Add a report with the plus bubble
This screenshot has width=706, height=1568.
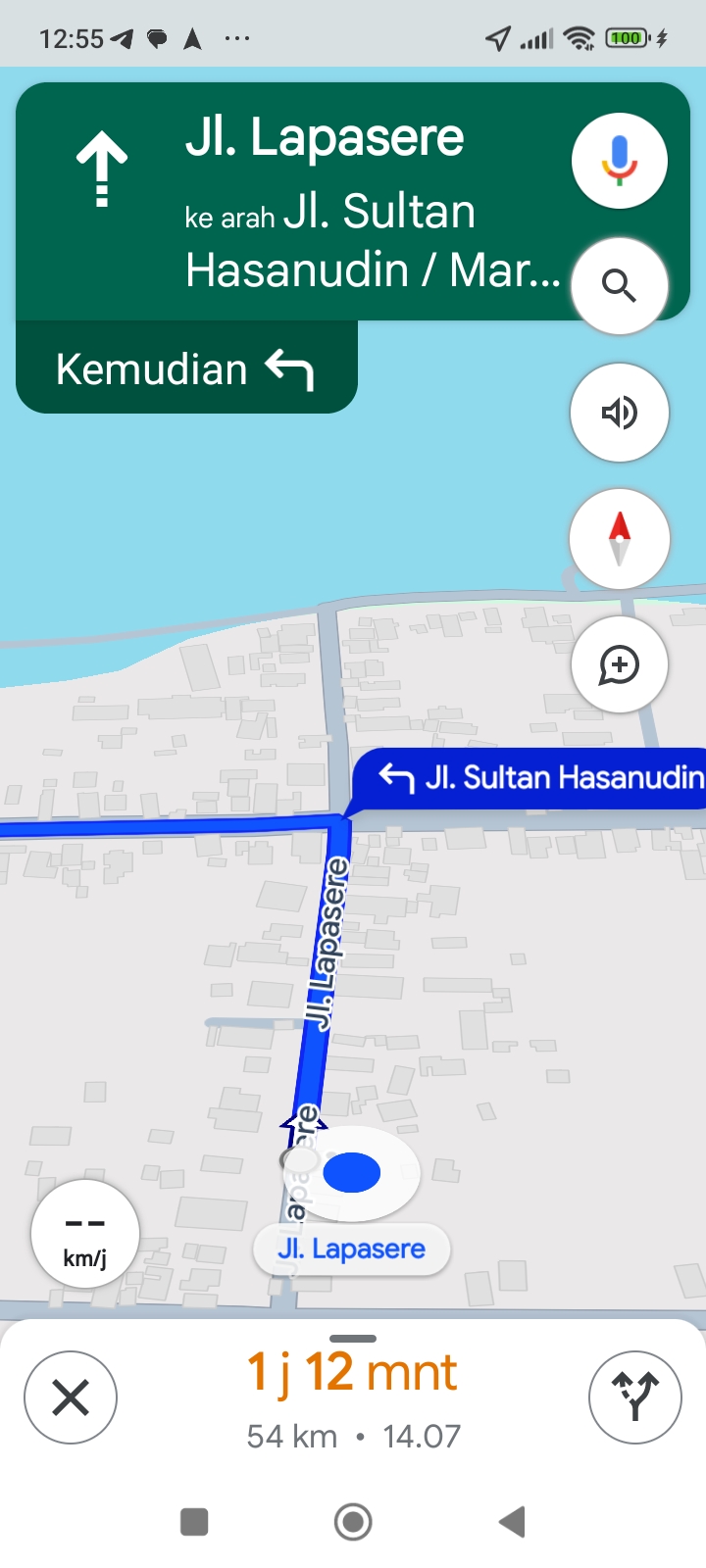pos(620,664)
